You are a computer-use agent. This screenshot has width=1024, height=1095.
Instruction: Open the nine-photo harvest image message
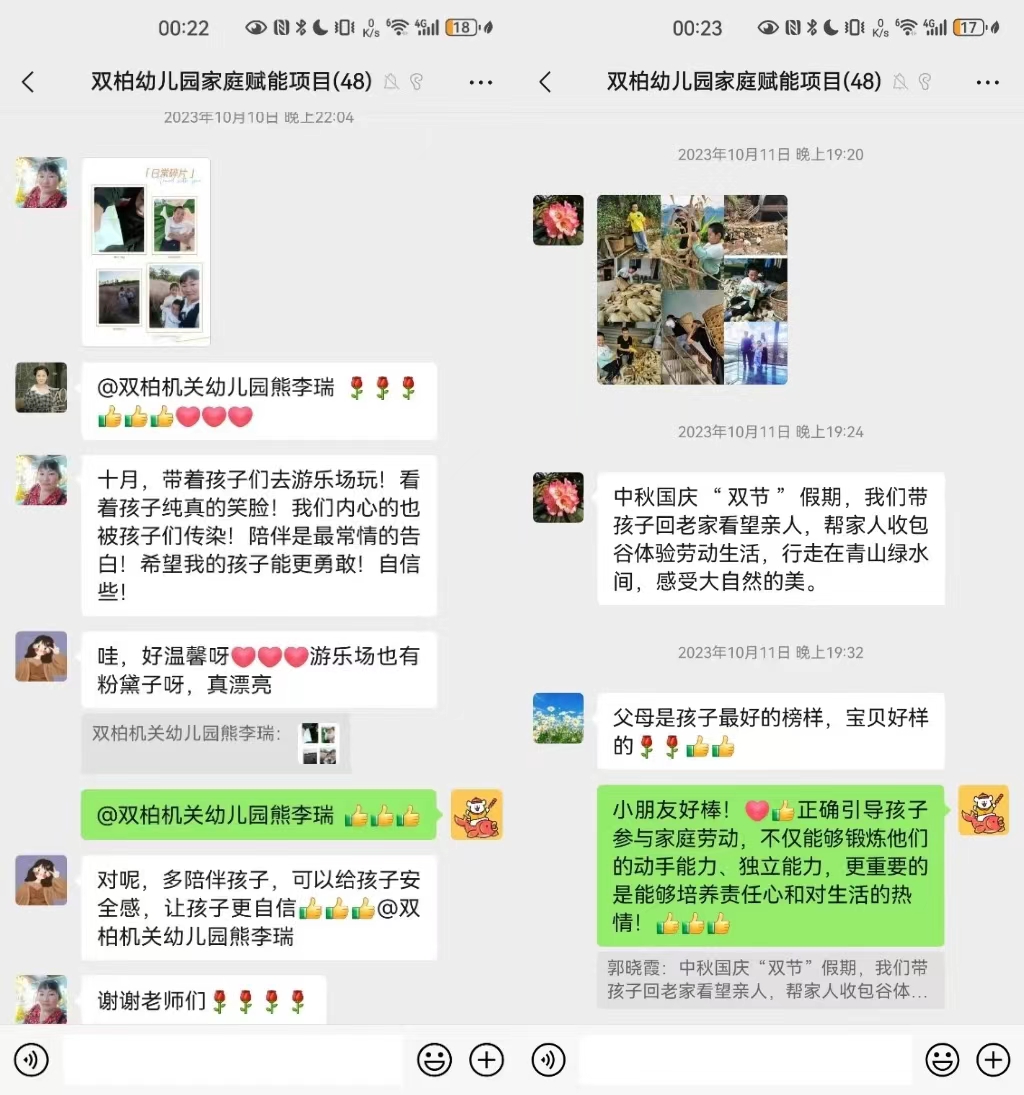pos(692,290)
